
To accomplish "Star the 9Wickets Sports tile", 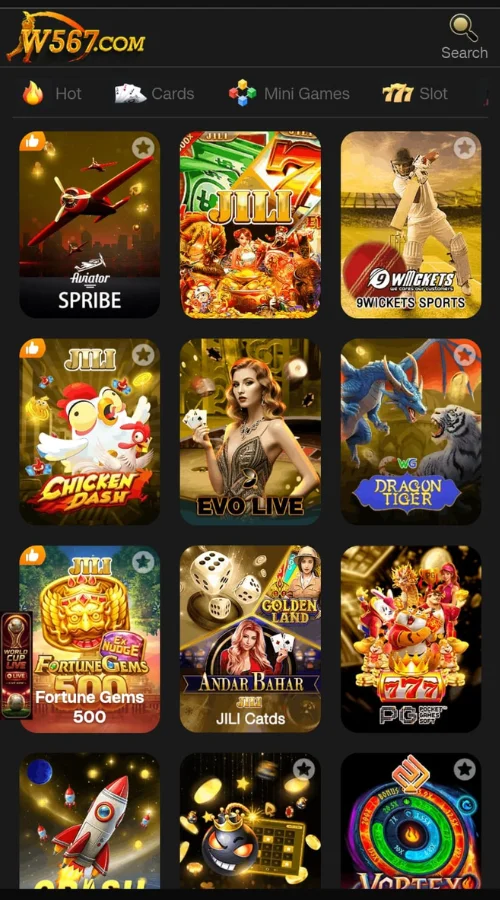I will click(465, 148).
